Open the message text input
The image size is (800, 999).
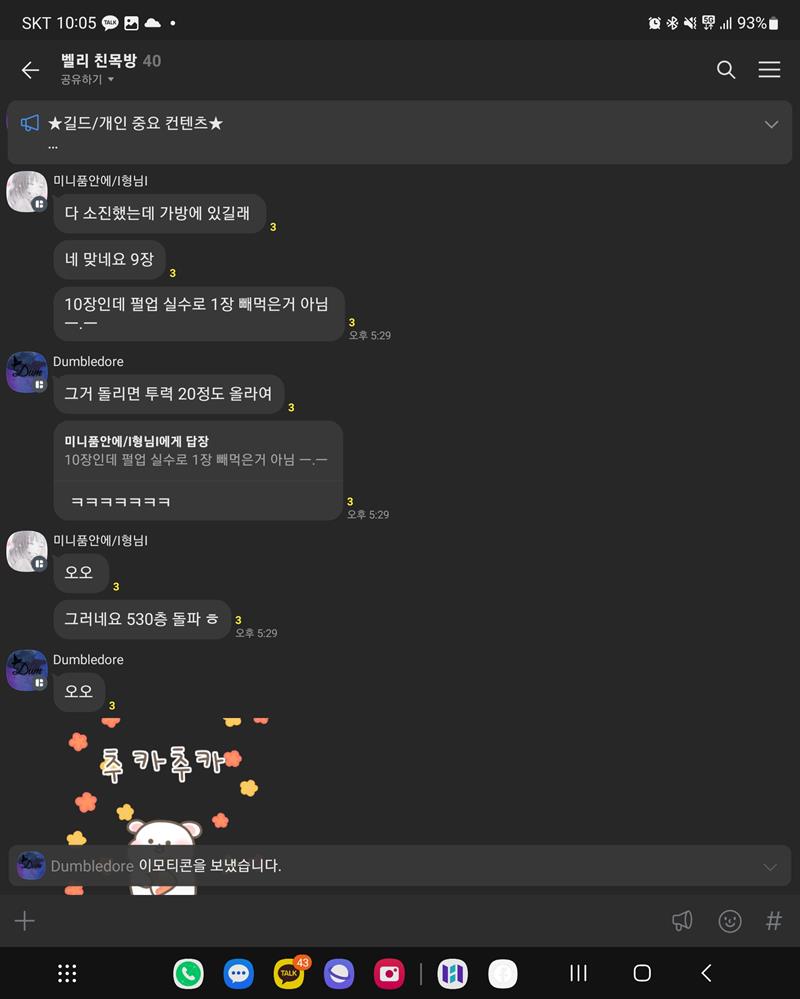(x=350, y=921)
